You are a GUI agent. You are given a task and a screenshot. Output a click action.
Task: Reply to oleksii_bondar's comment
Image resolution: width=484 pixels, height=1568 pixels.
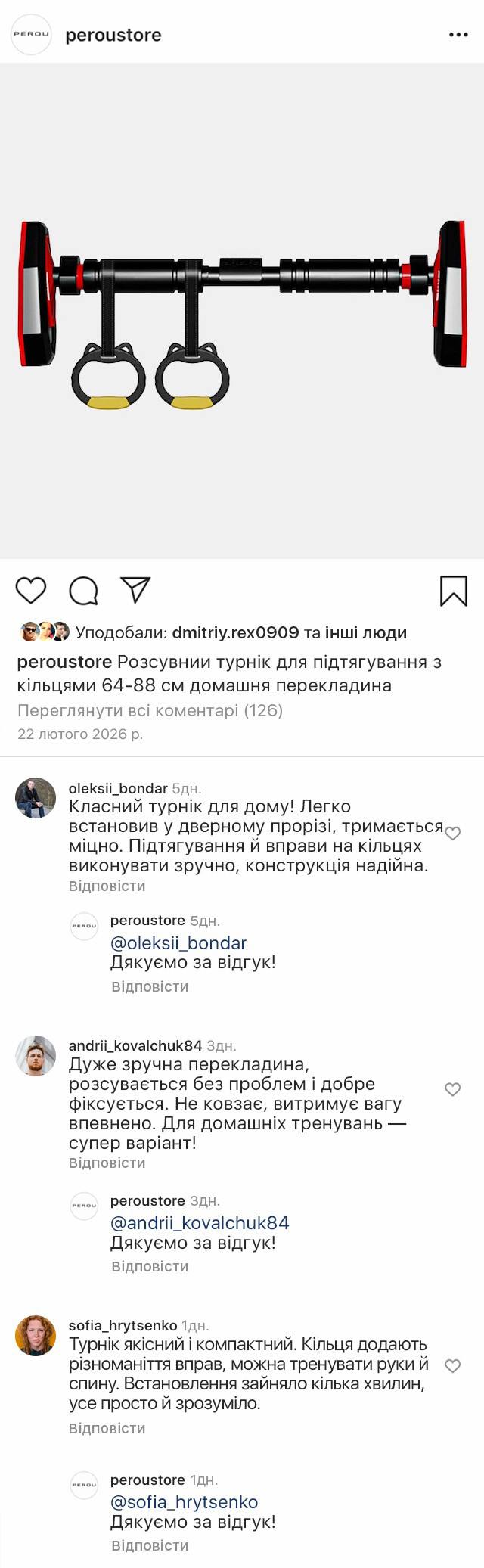[107, 886]
